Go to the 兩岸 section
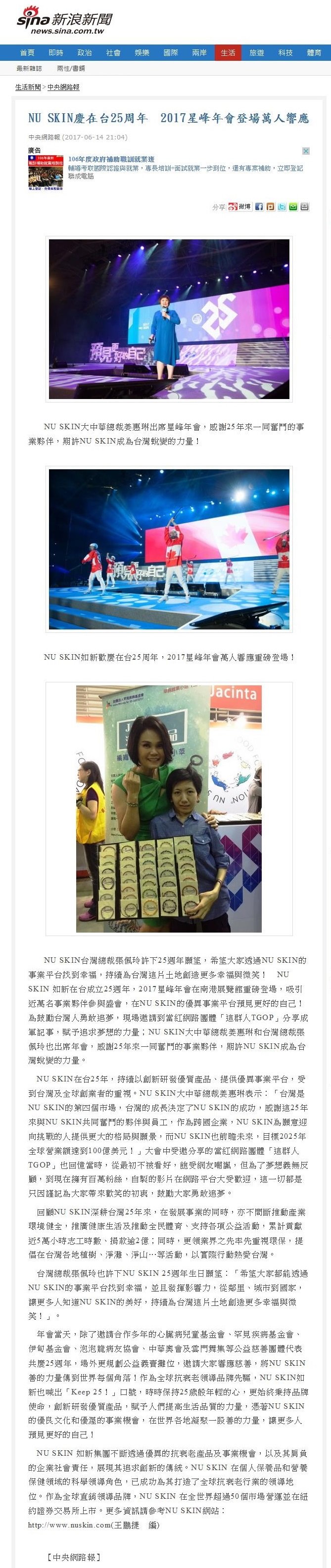 coord(199,53)
